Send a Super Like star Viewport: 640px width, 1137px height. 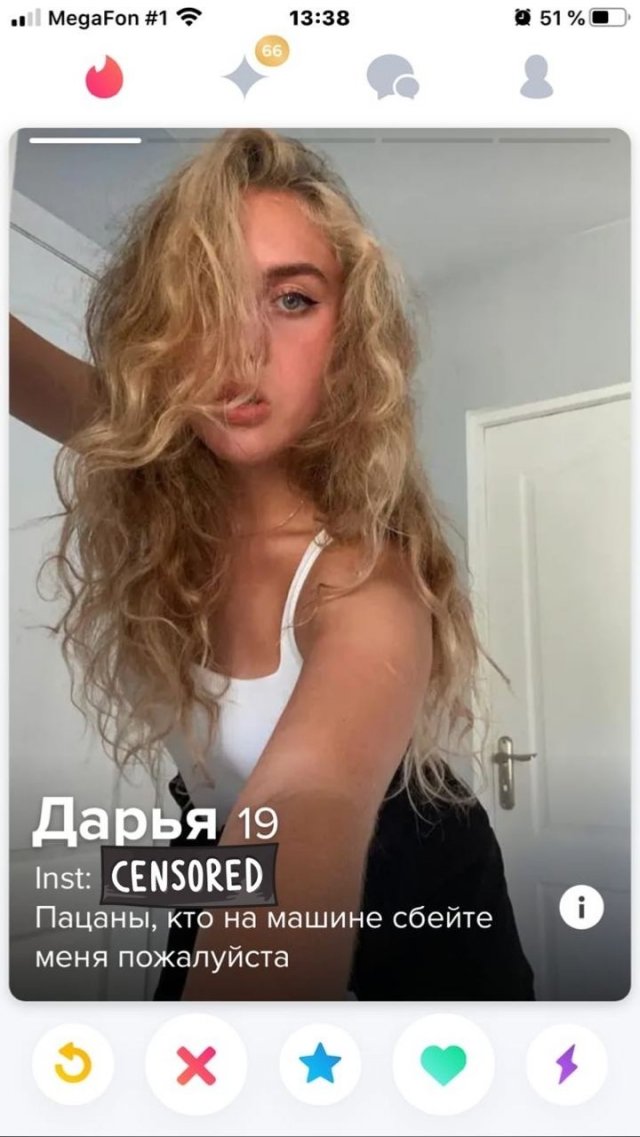tap(320, 1065)
